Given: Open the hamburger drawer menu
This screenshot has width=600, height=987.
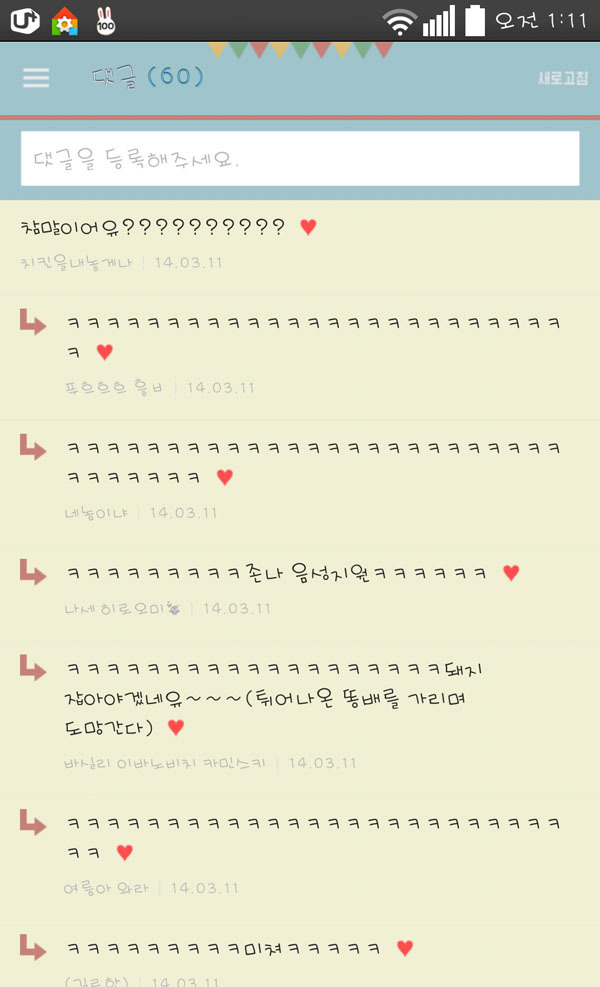Looking at the screenshot, I should click(x=36, y=78).
